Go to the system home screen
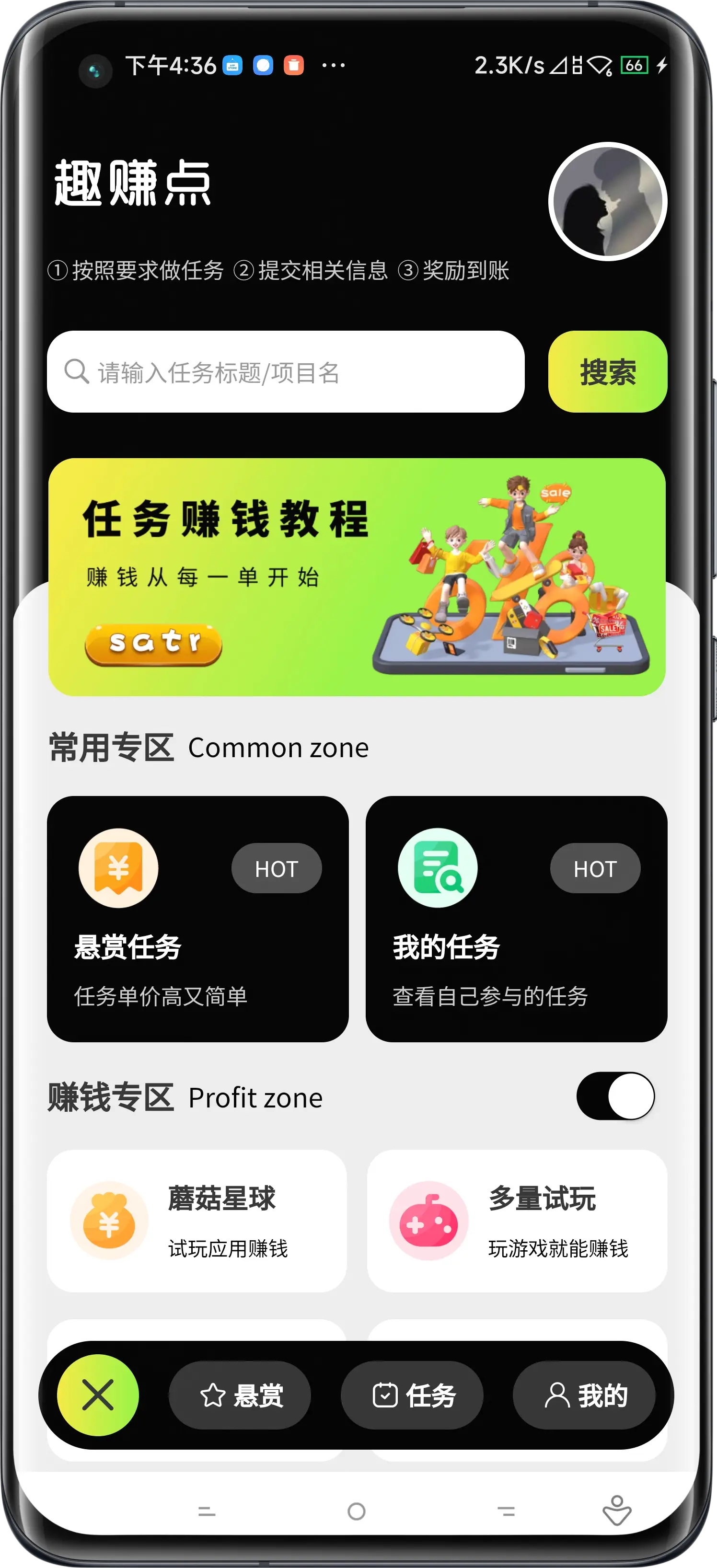This screenshot has width=717, height=1568. (357, 1511)
